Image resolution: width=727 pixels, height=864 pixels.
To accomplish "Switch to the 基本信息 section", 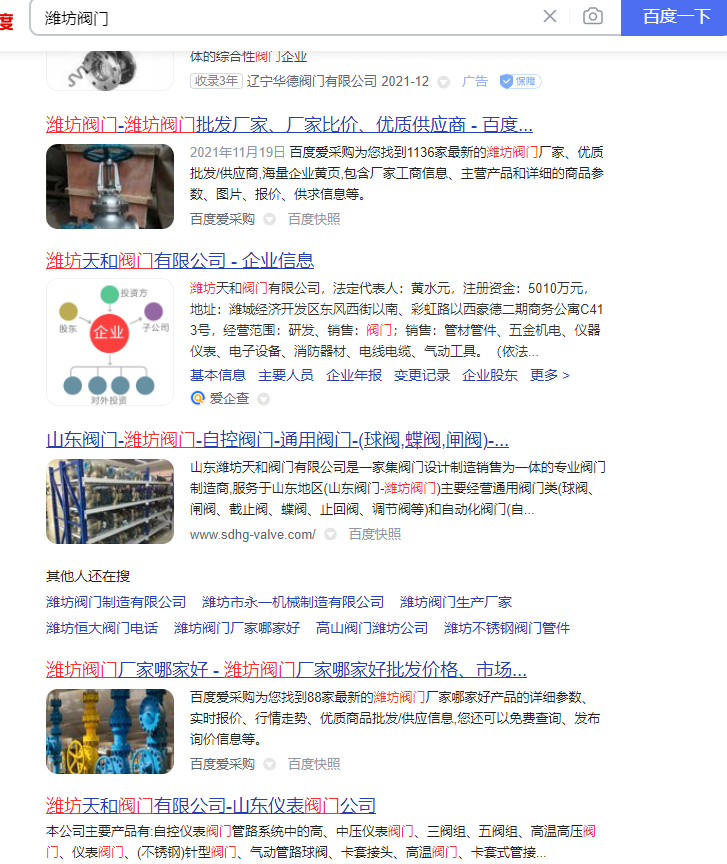I will [x=217, y=375].
